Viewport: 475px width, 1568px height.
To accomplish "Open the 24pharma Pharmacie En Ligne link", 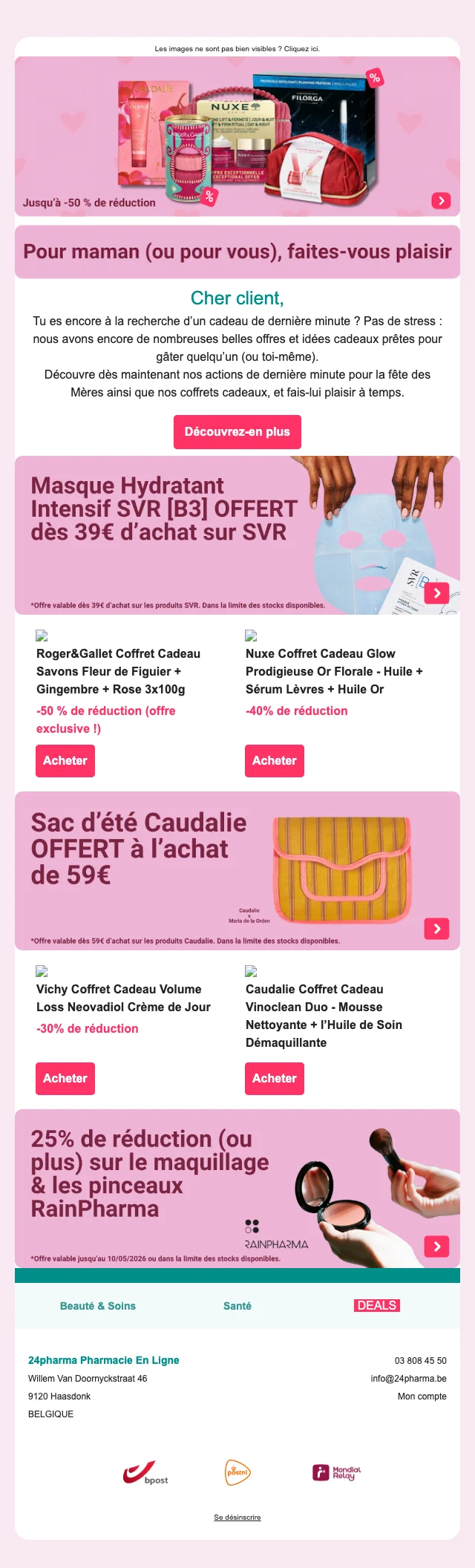I will pyautogui.click(x=104, y=1360).
